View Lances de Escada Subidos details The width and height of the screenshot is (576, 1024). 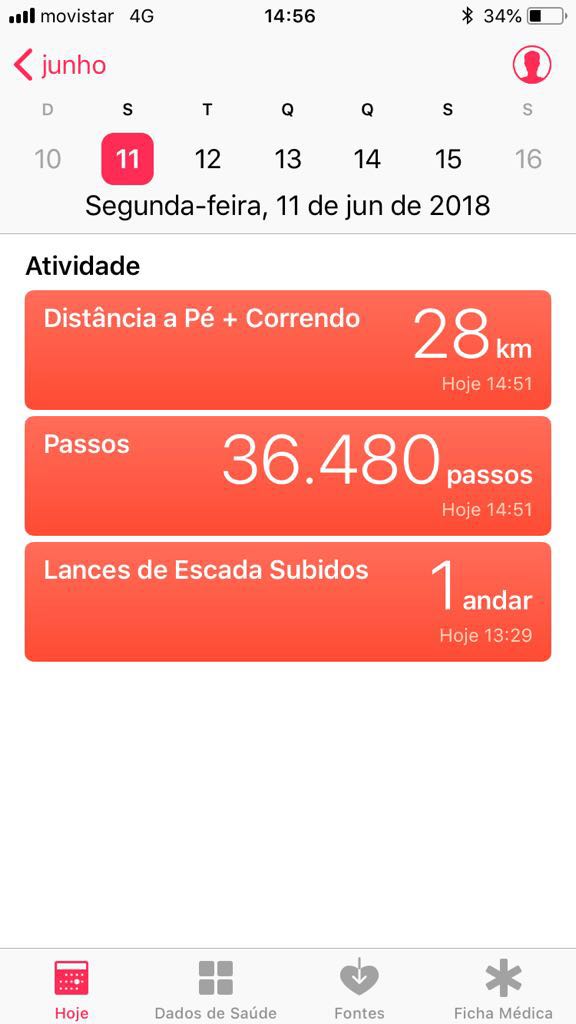288,602
